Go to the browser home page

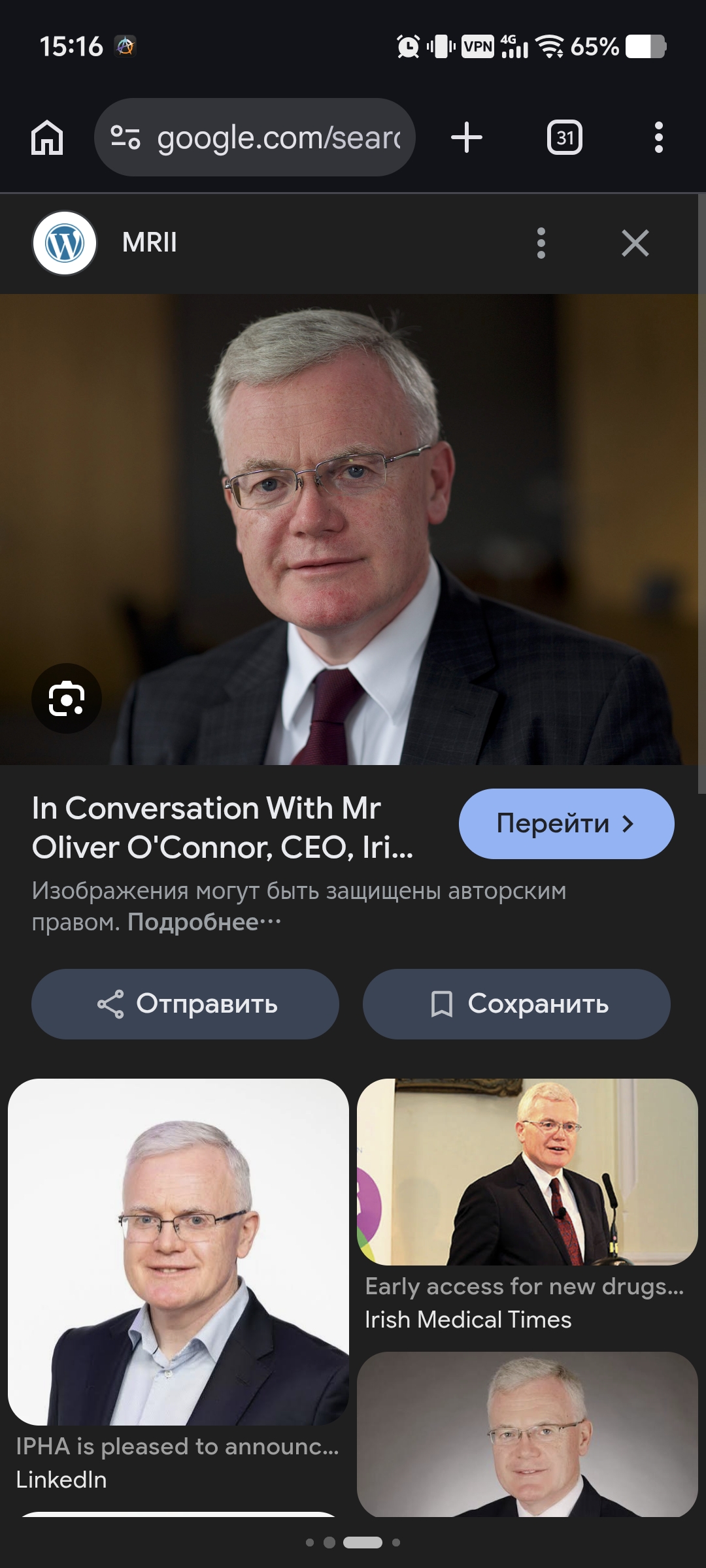(47, 138)
